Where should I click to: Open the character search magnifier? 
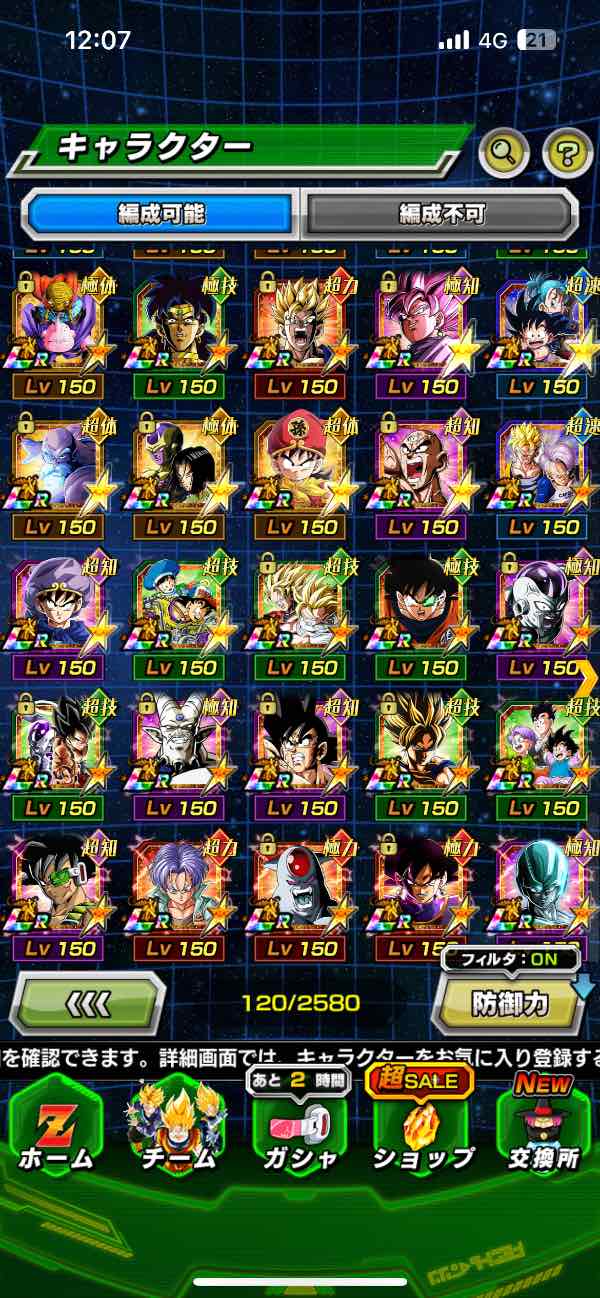point(504,153)
